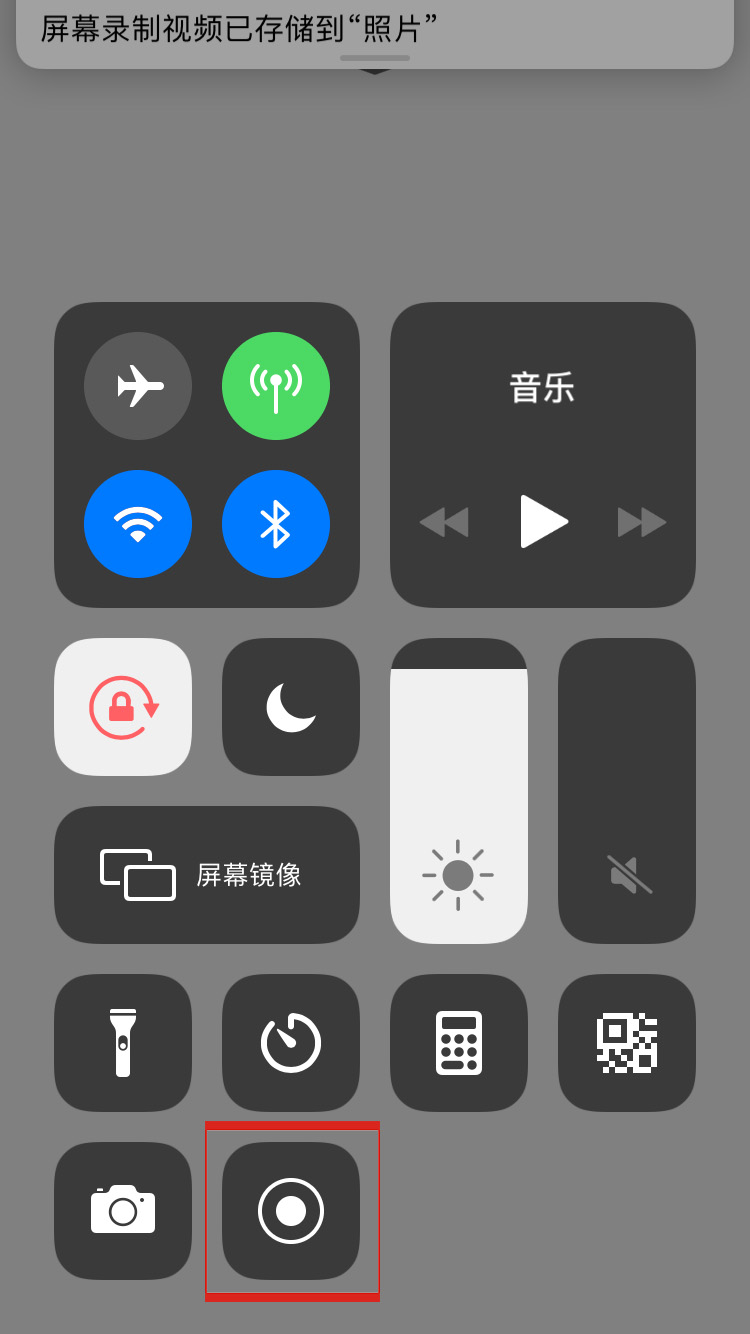Turn on the flashlight
Screen dimensions: 750x1334
pos(123,1043)
